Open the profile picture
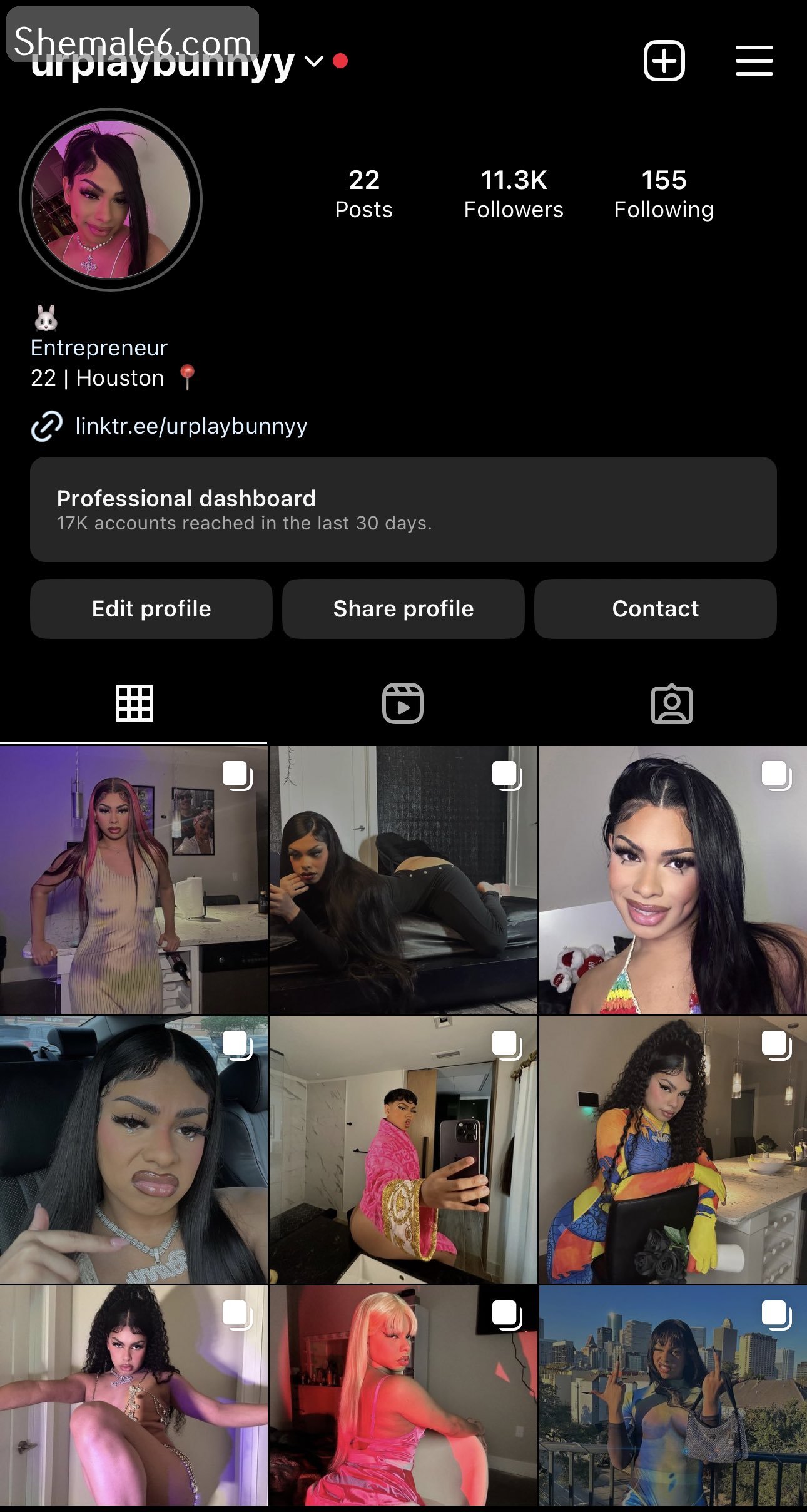This screenshot has width=807, height=1512. 111,200
